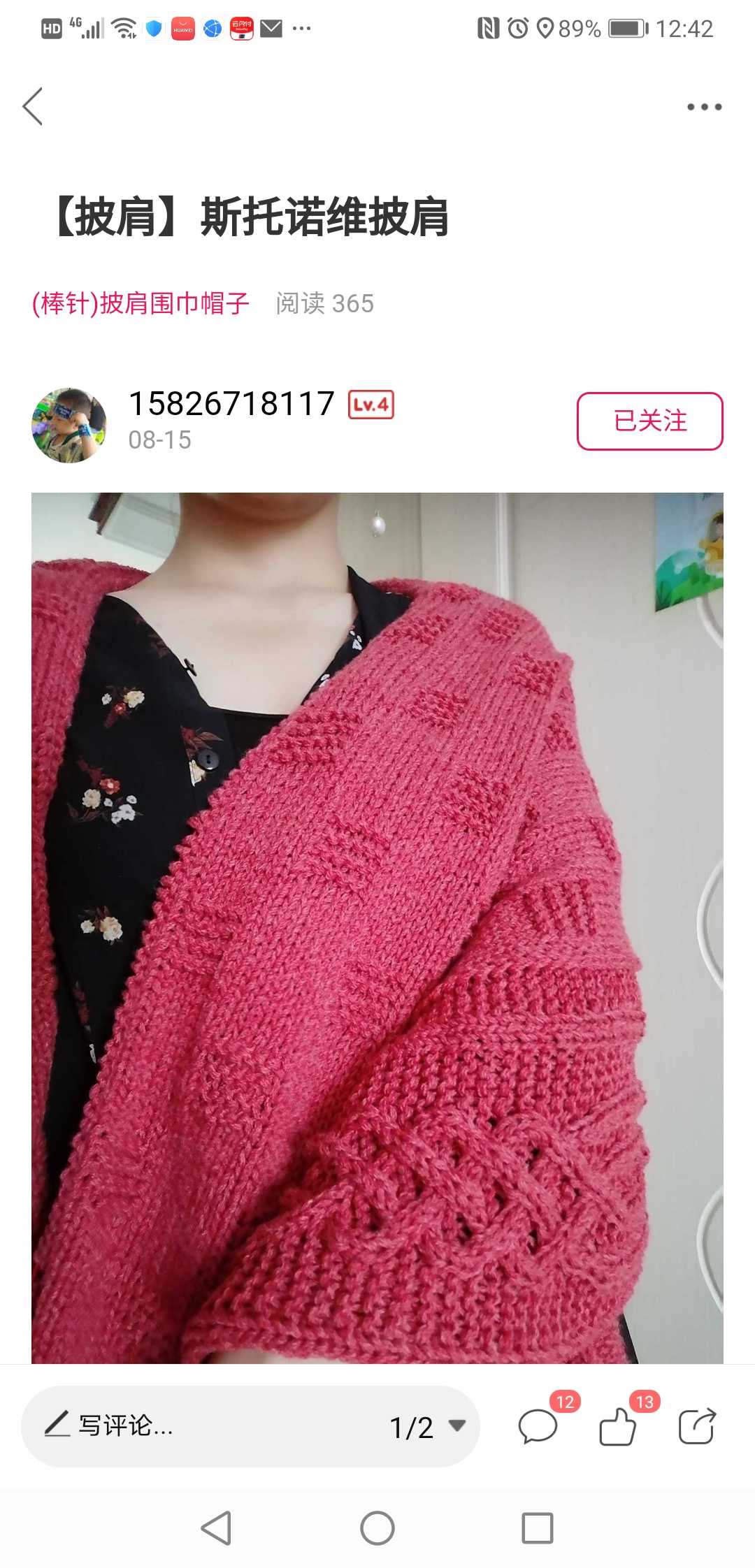Image resolution: width=755 pixels, height=1568 pixels.
Task: View the red knitted shawl photo
Action: point(377,927)
